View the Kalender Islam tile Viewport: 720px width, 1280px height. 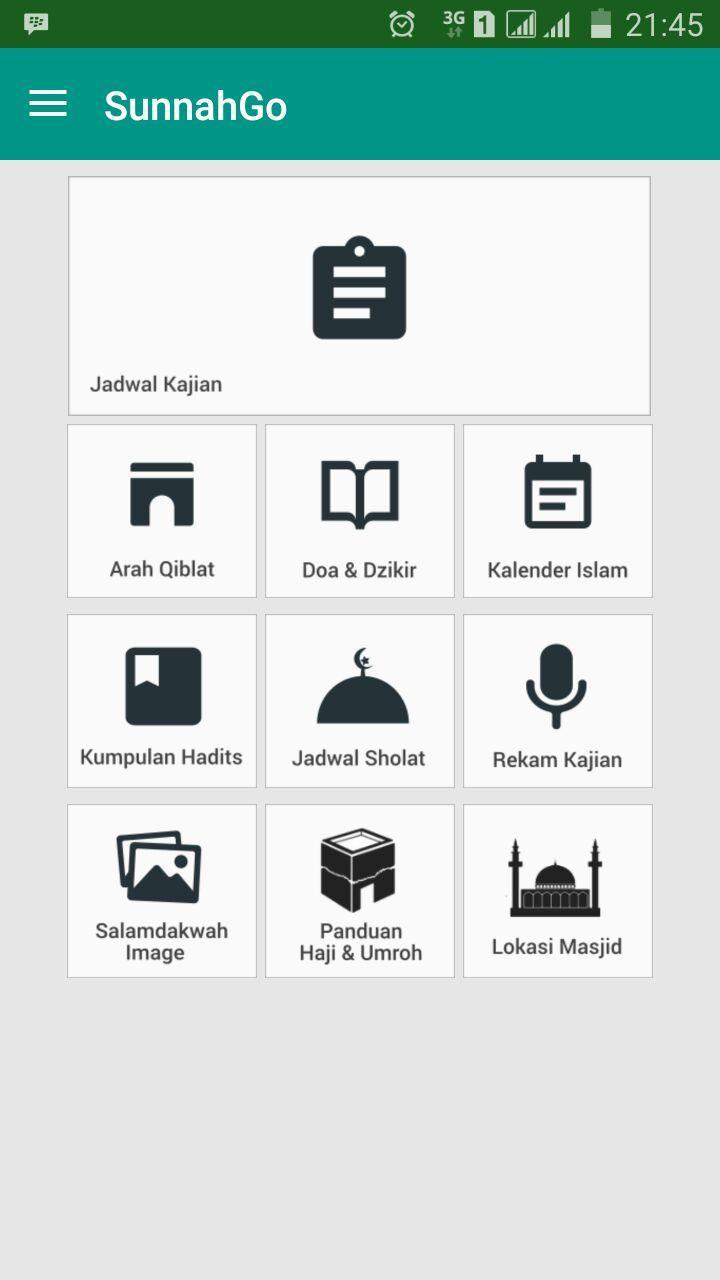tap(558, 511)
